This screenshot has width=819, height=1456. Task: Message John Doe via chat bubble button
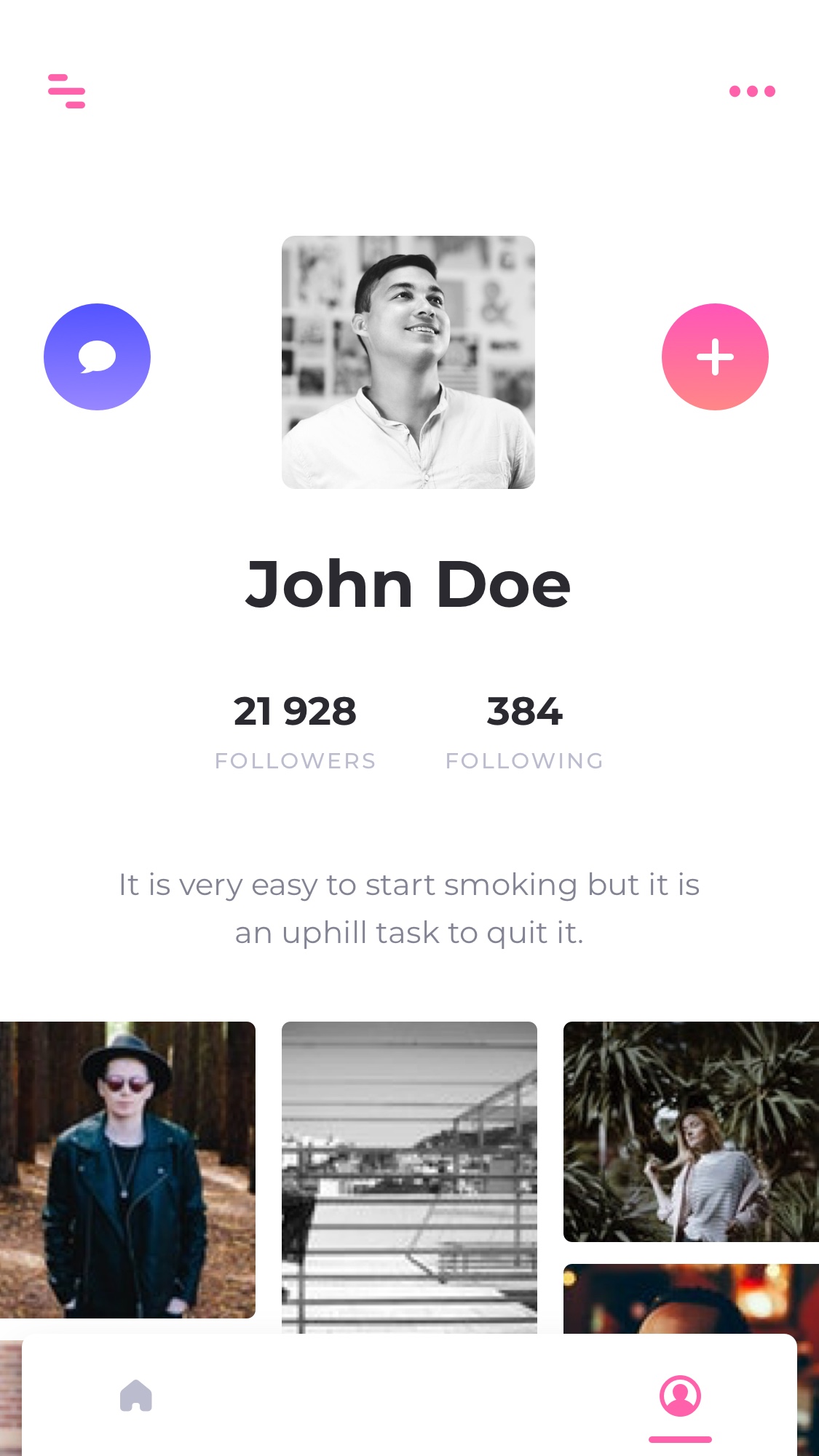pos(97,357)
